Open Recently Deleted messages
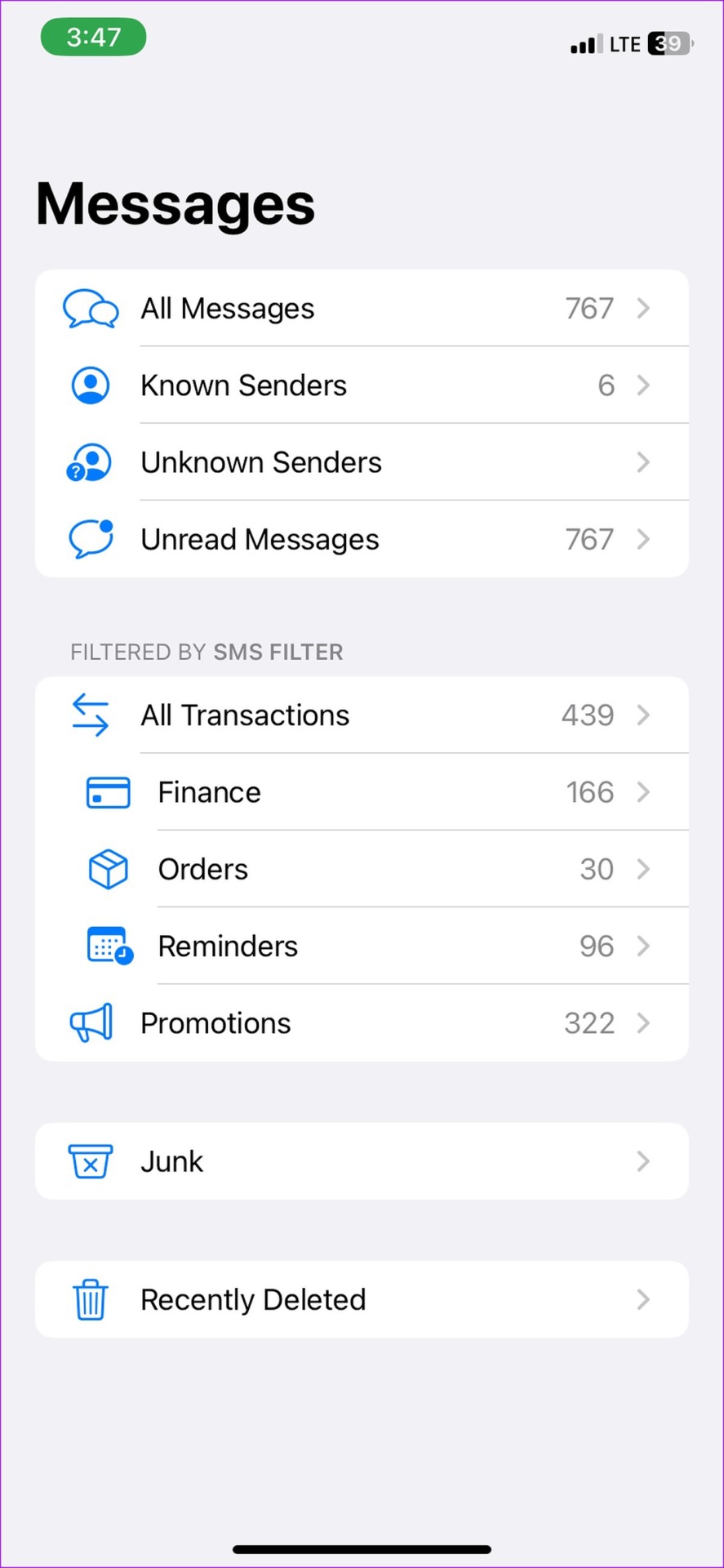 coord(361,1299)
